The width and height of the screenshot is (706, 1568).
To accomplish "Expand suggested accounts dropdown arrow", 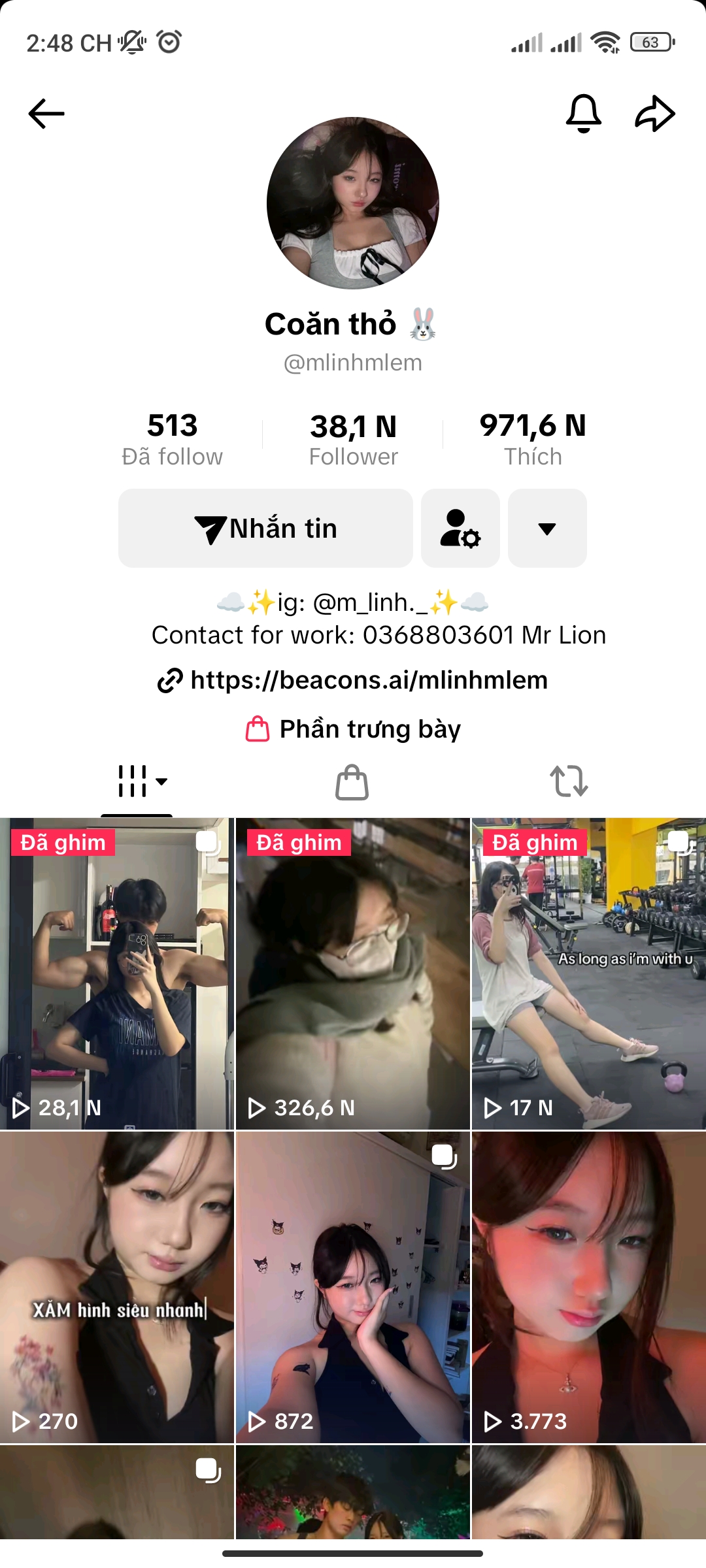I will click(x=547, y=528).
